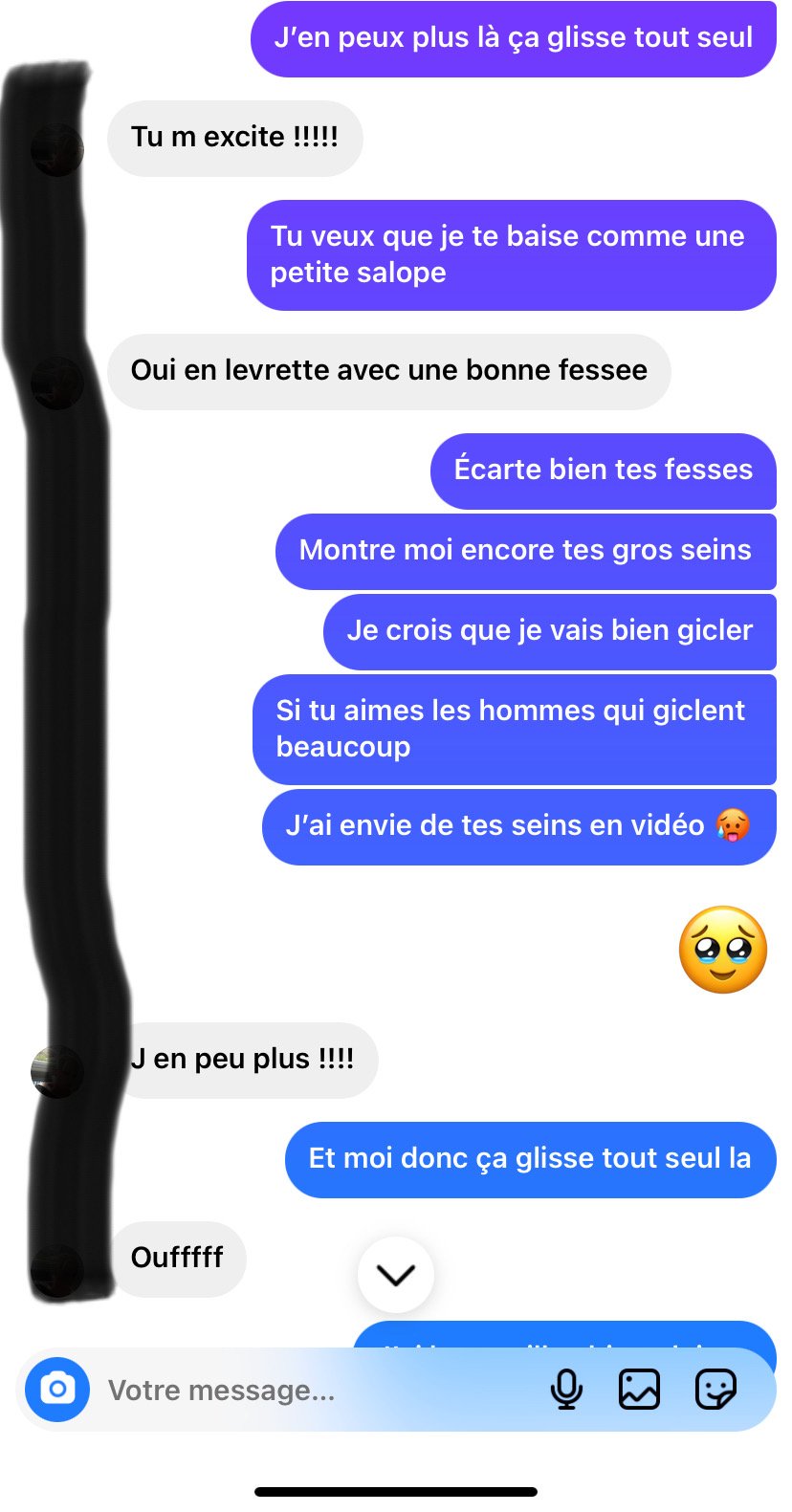
Task: Record a voice message with the microphone
Action: click(567, 1390)
